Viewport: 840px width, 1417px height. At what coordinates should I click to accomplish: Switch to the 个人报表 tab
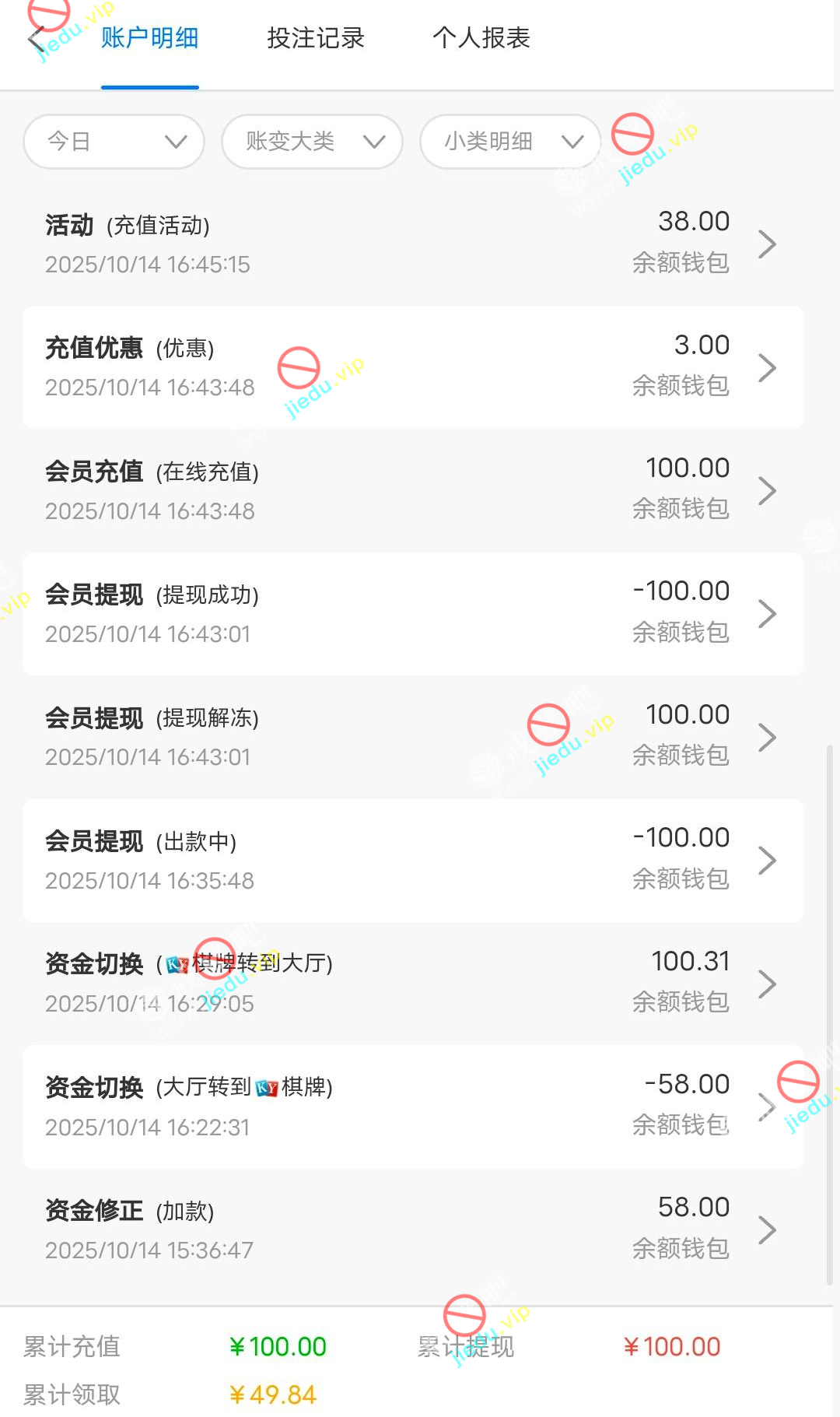pos(481,37)
